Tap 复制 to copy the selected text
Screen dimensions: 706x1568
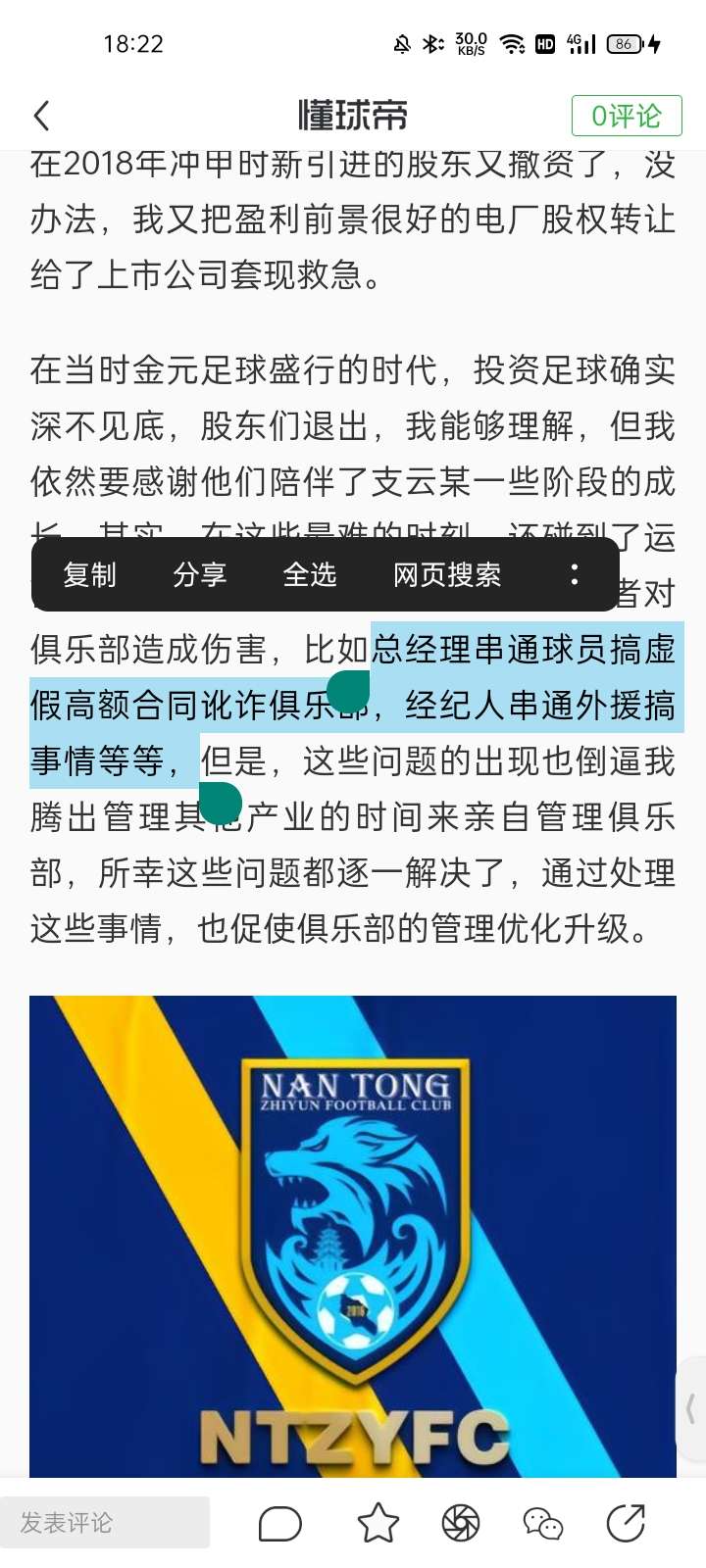(x=89, y=574)
